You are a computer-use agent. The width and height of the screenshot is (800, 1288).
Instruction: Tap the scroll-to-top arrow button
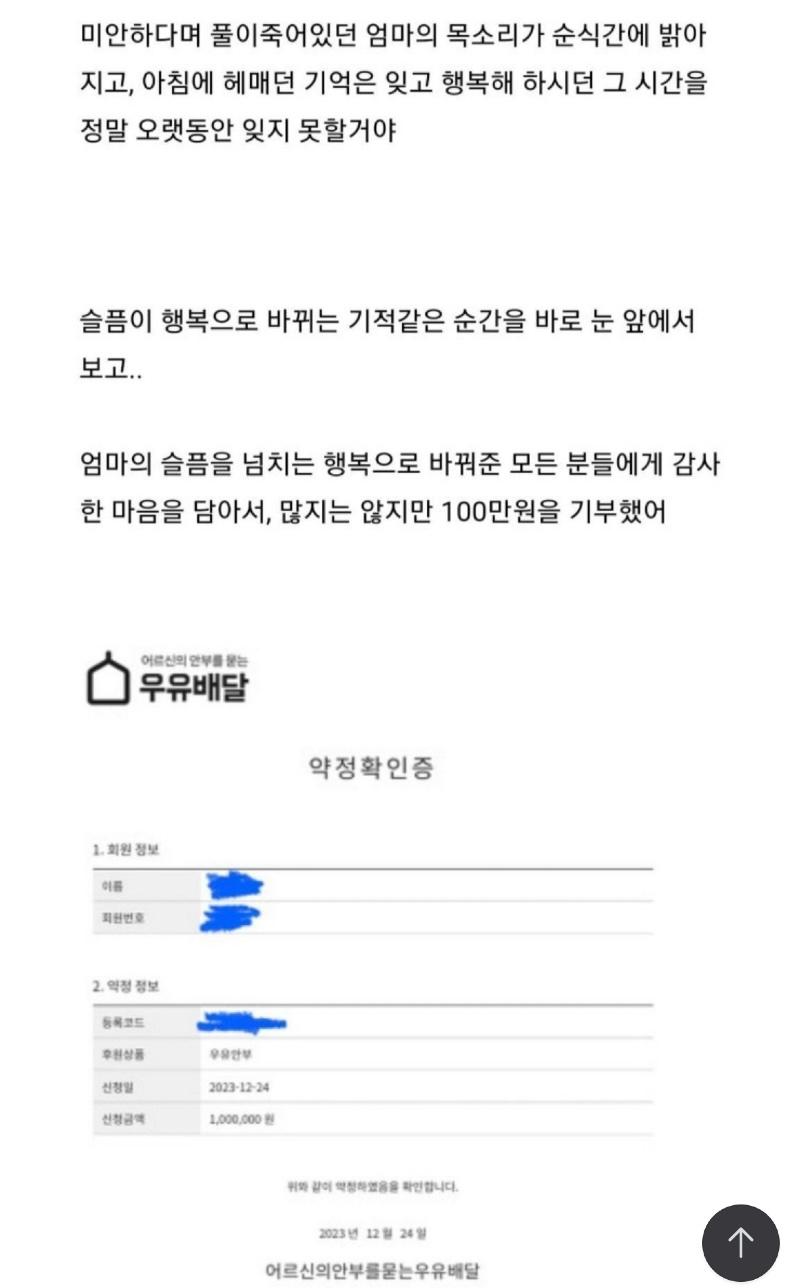pyautogui.click(x=740, y=1243)
